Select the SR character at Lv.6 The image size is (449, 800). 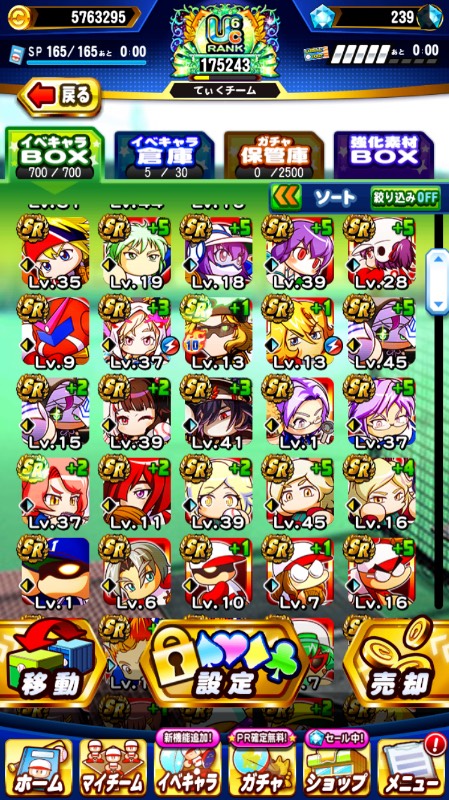[x=136, y=573]
